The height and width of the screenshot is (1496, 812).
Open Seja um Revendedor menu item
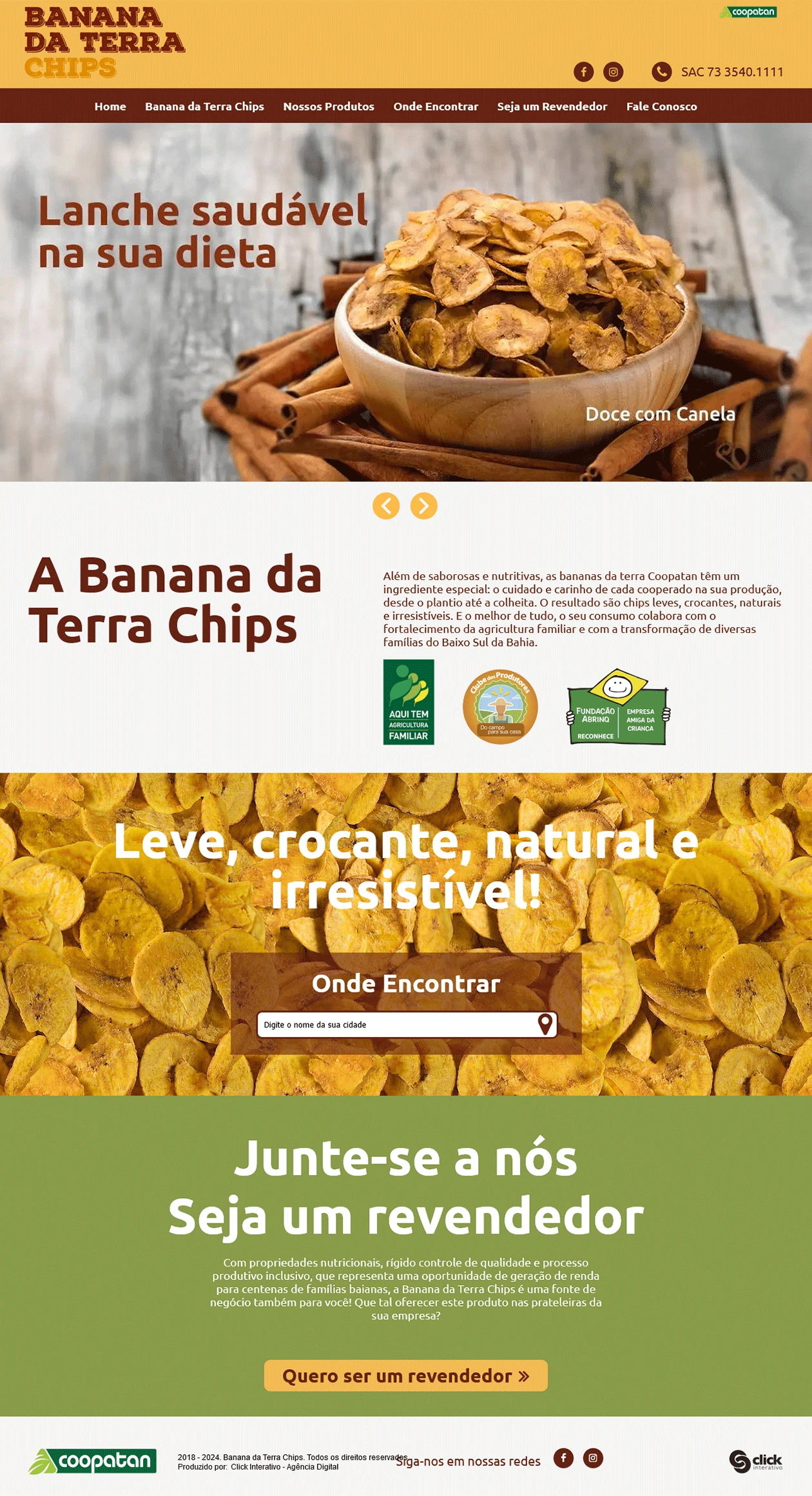pos(552,106)
